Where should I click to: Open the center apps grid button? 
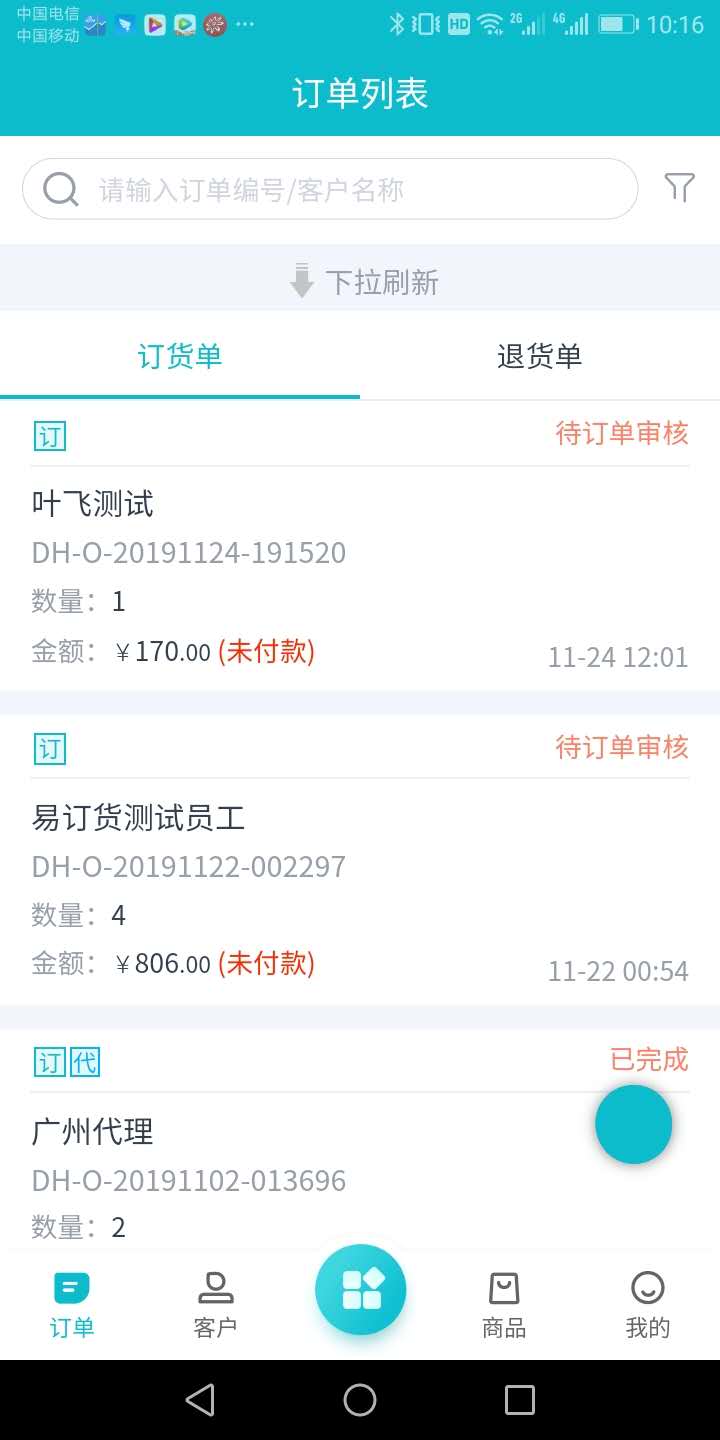click(x=360, y=1289)
